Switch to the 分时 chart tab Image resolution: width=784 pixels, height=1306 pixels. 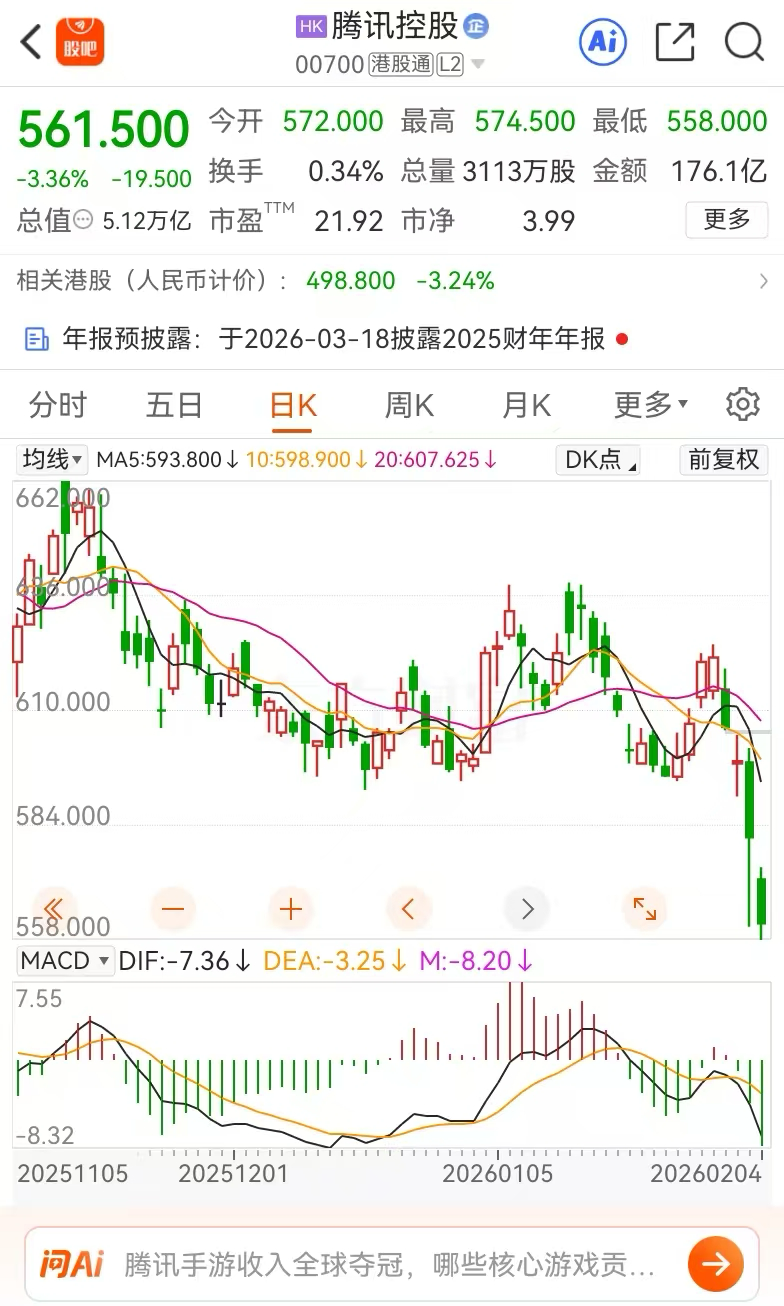pos(58,405)
